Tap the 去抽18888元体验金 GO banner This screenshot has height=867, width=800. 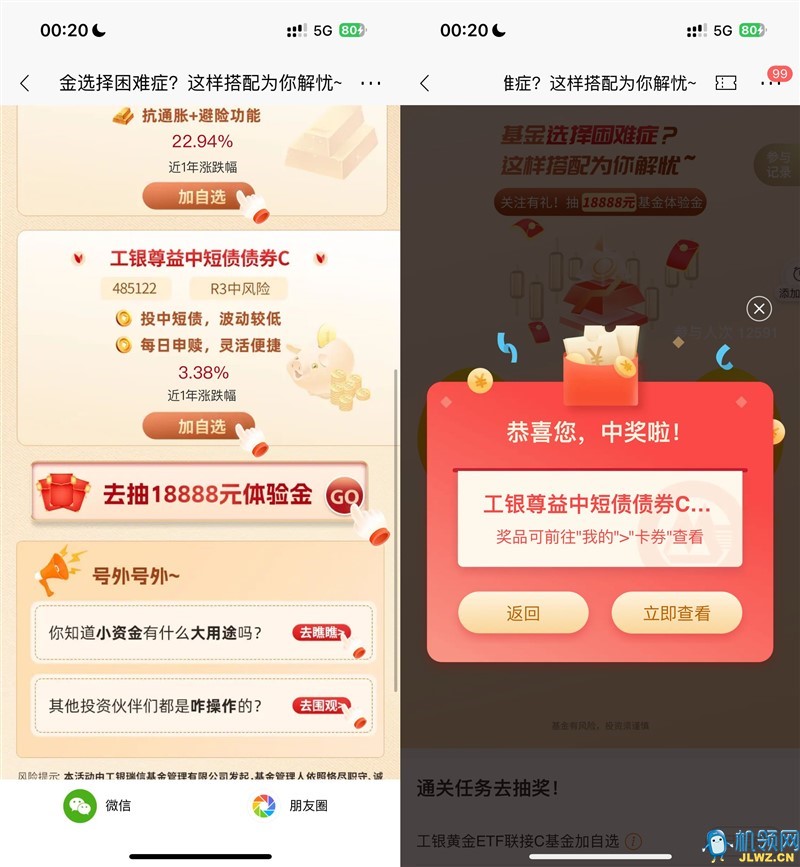click(200, 494)
